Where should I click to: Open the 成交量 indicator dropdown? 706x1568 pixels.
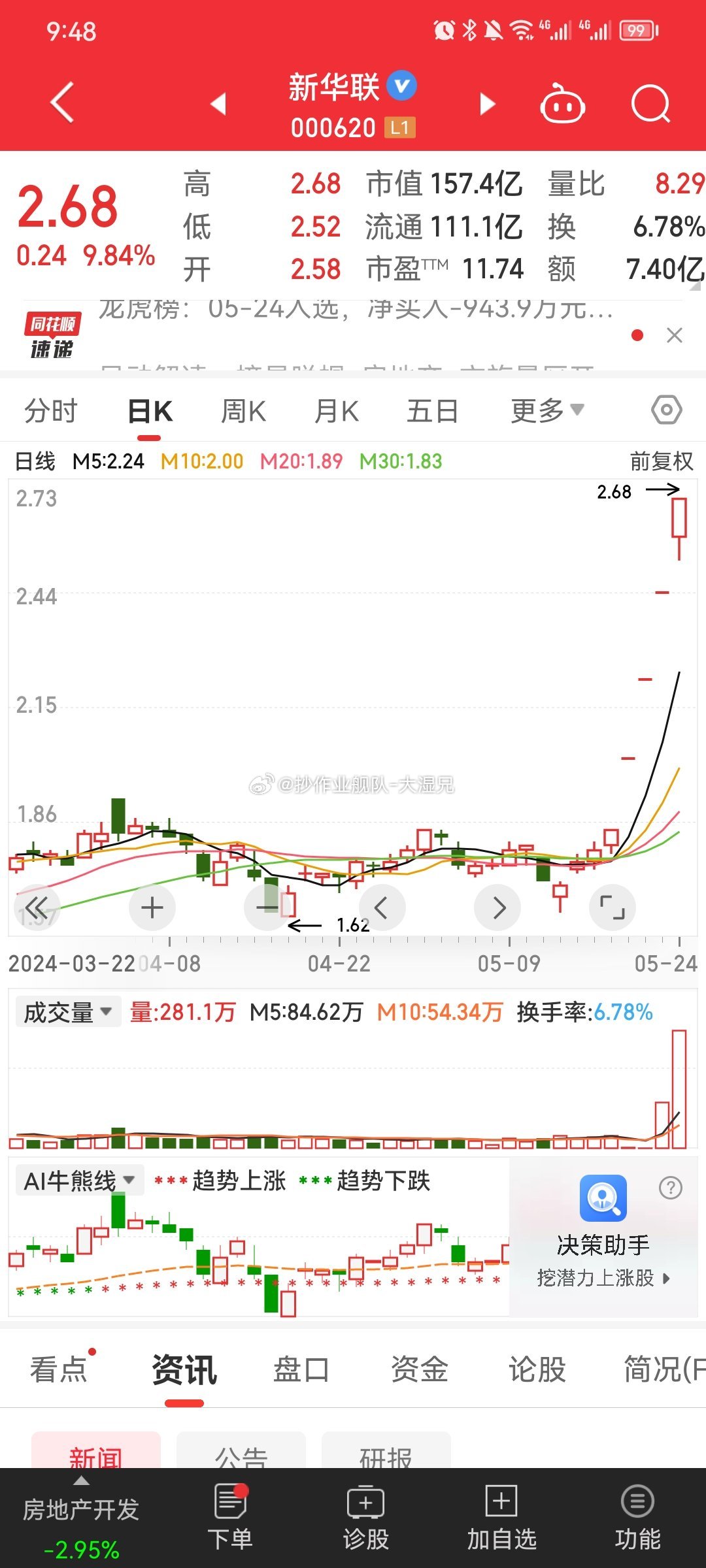click(68, 1012)
